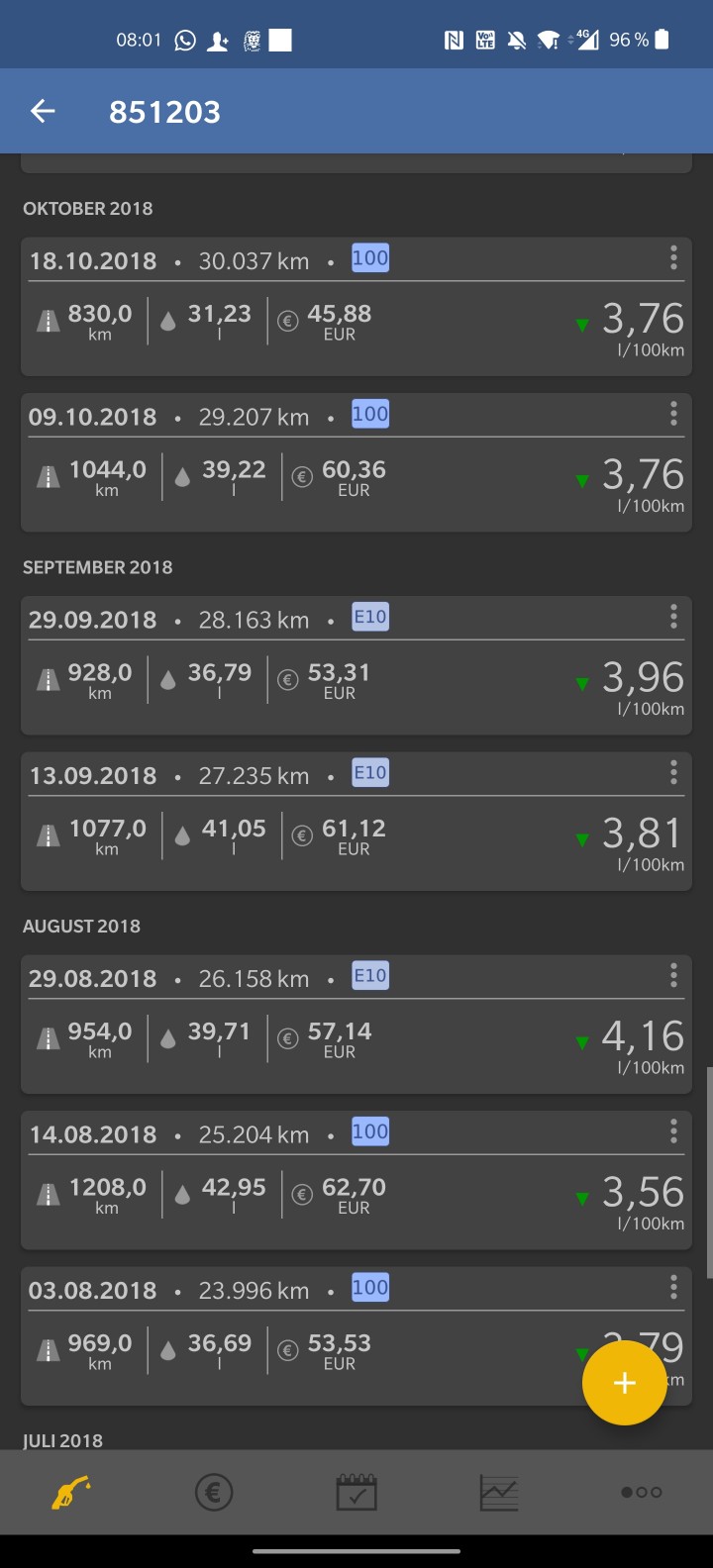Select the first page dot indicator
The width and height of the screenshot is (713, 1568).
point(626,1492)
